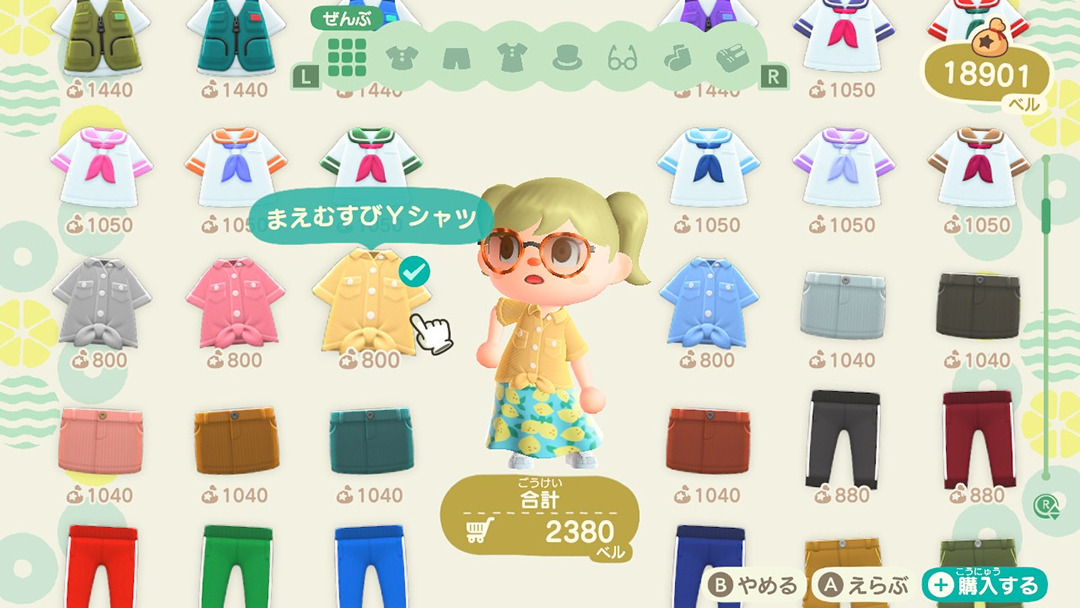Select the dark red pants
This screenshot has width=1080, height=608.
point(979,435)
